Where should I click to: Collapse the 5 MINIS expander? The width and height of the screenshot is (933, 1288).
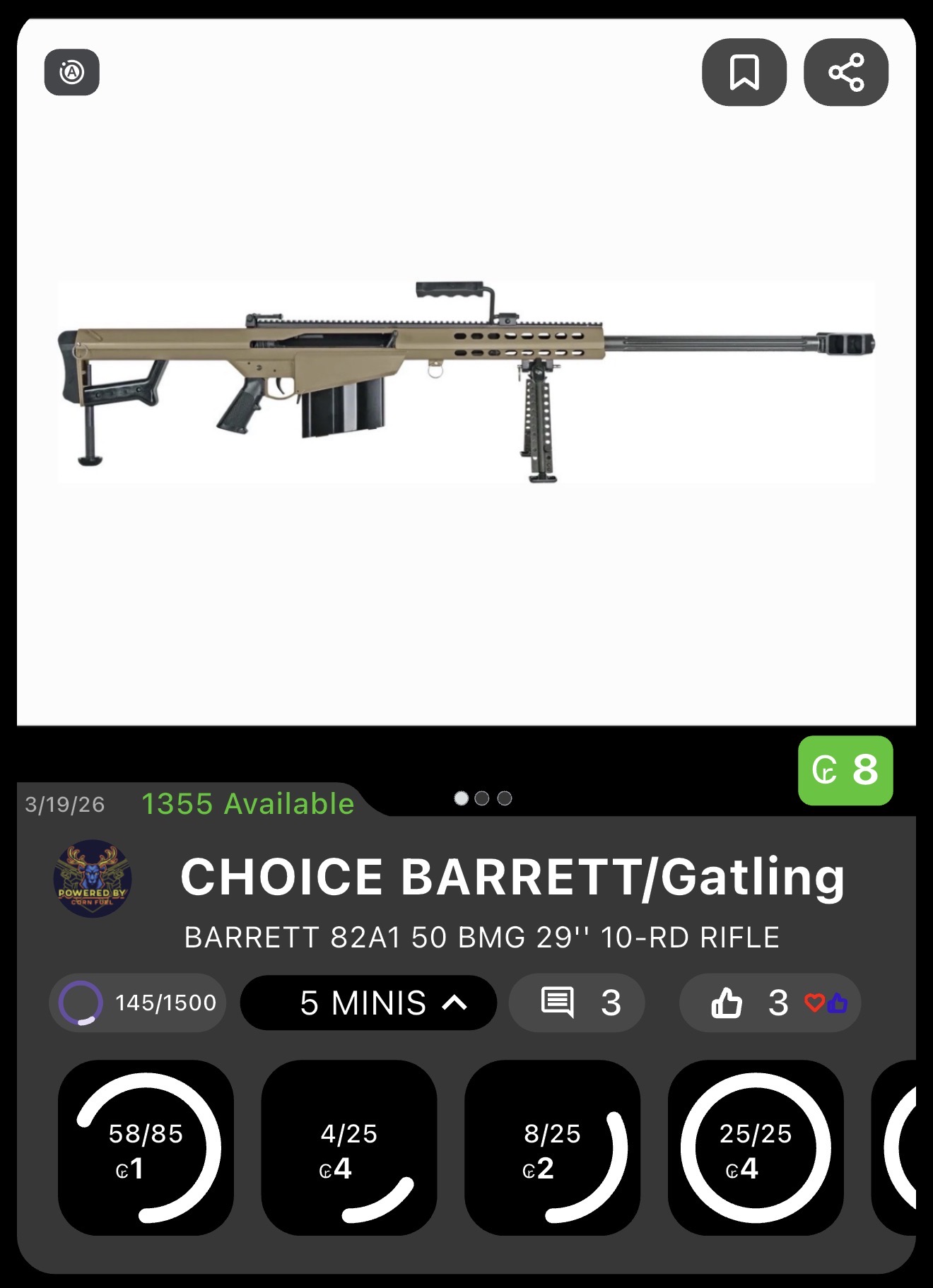[x=368, y=1003]
